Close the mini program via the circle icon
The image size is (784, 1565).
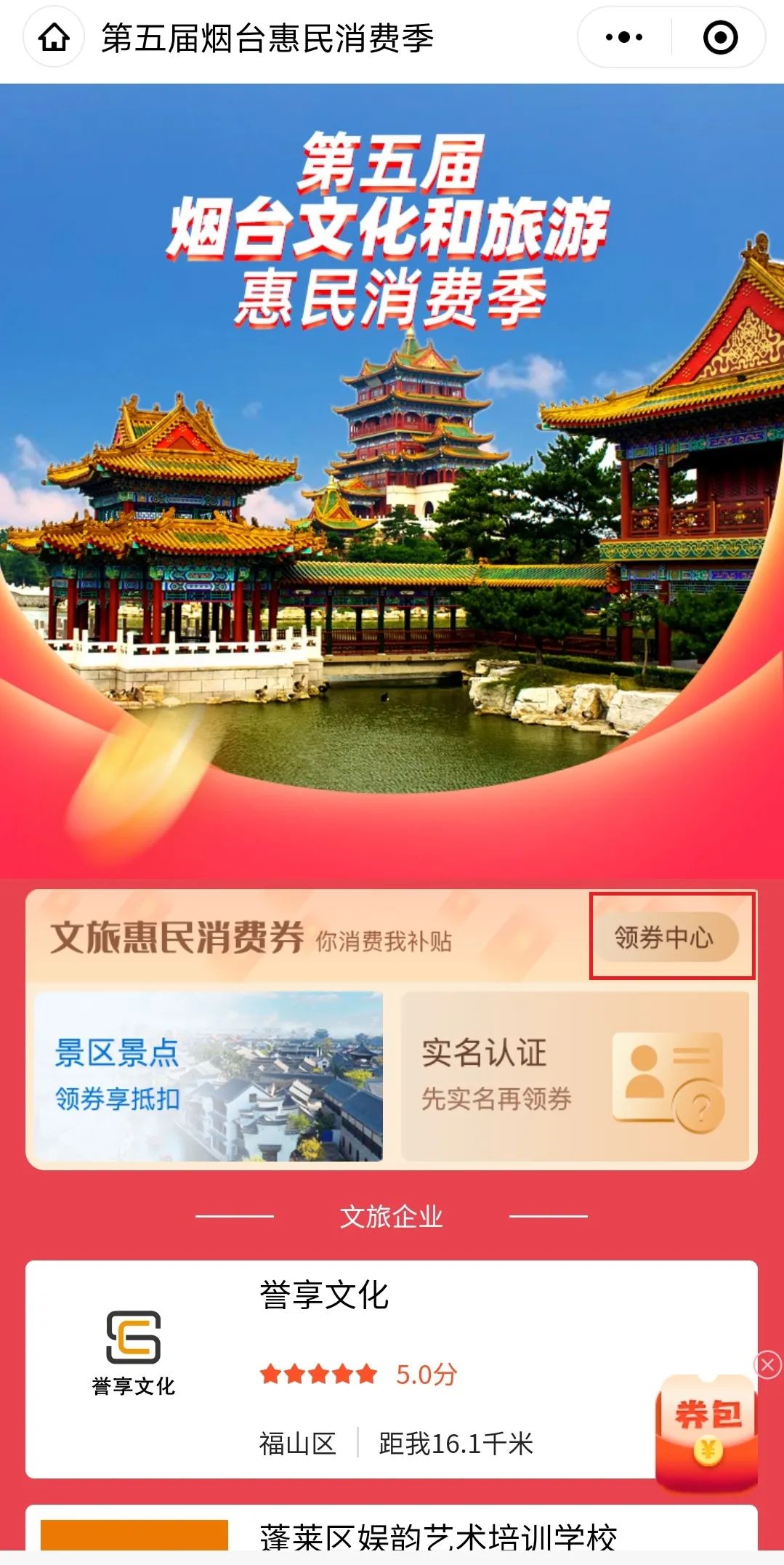click(x=720, y=38)
